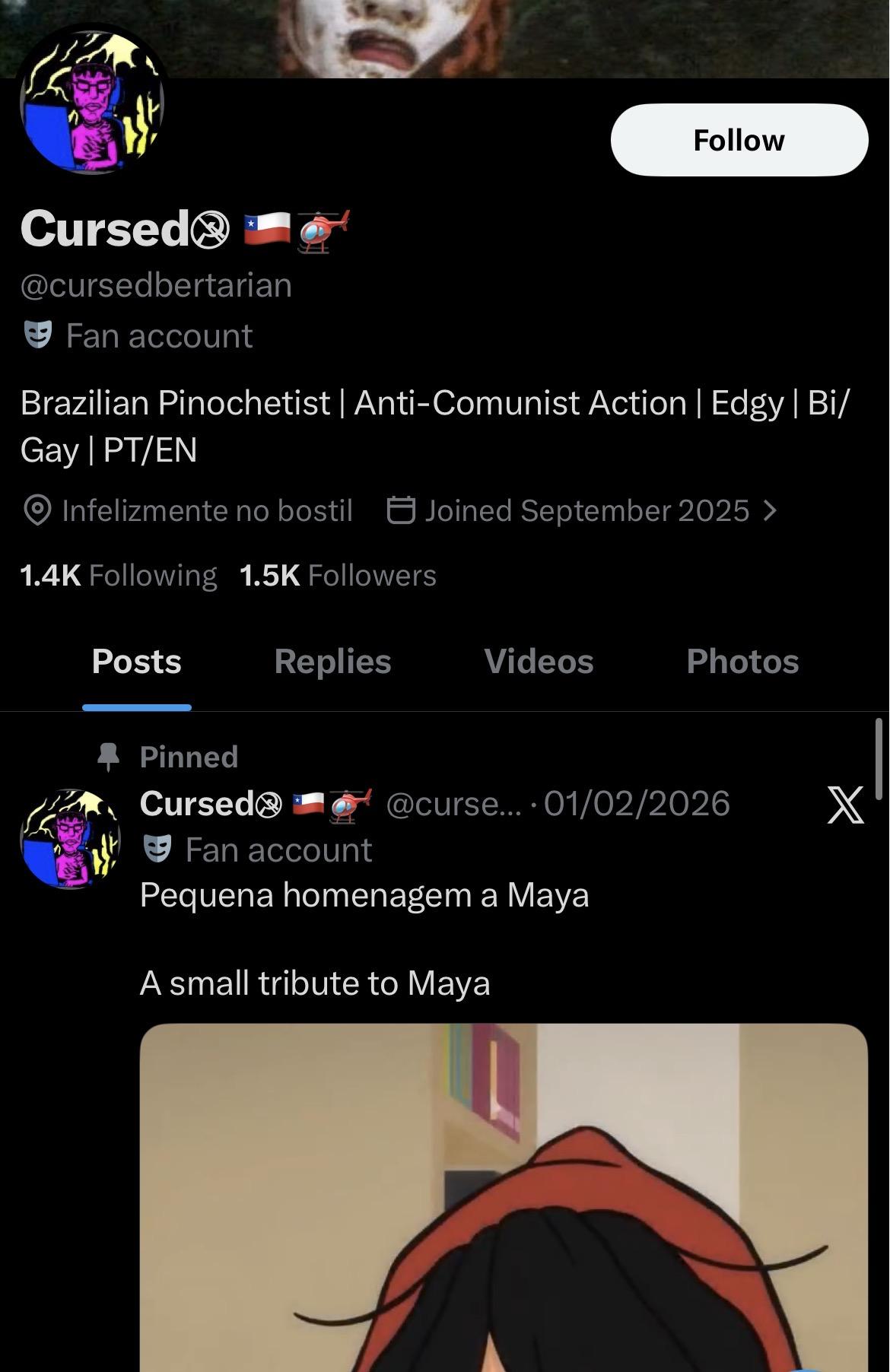Switch to the Photos tab
Image resolution: width=890 pixels, height=1372 pixels.
[742, 662]
